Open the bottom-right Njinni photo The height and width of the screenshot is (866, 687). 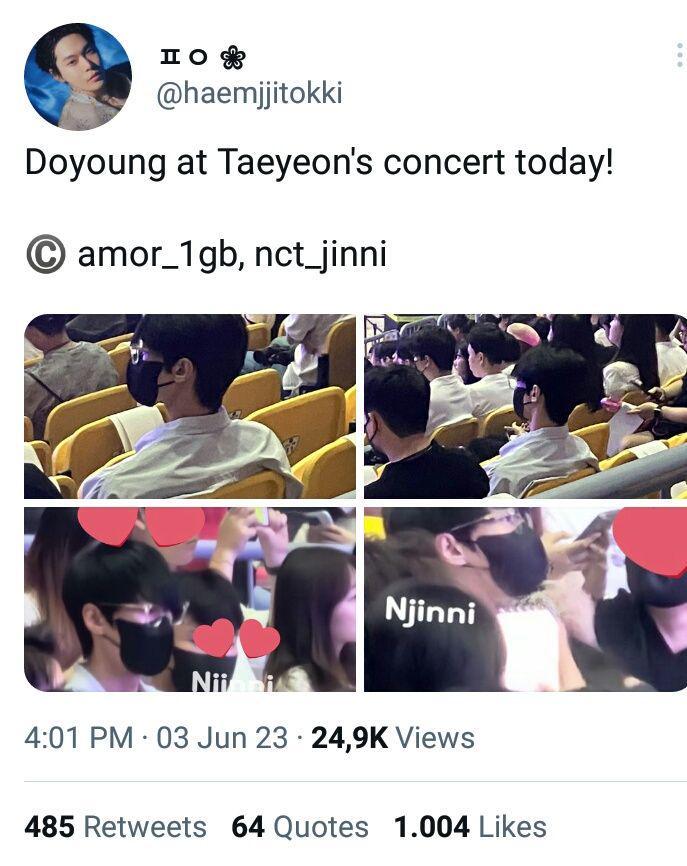(x=525, y=599)
